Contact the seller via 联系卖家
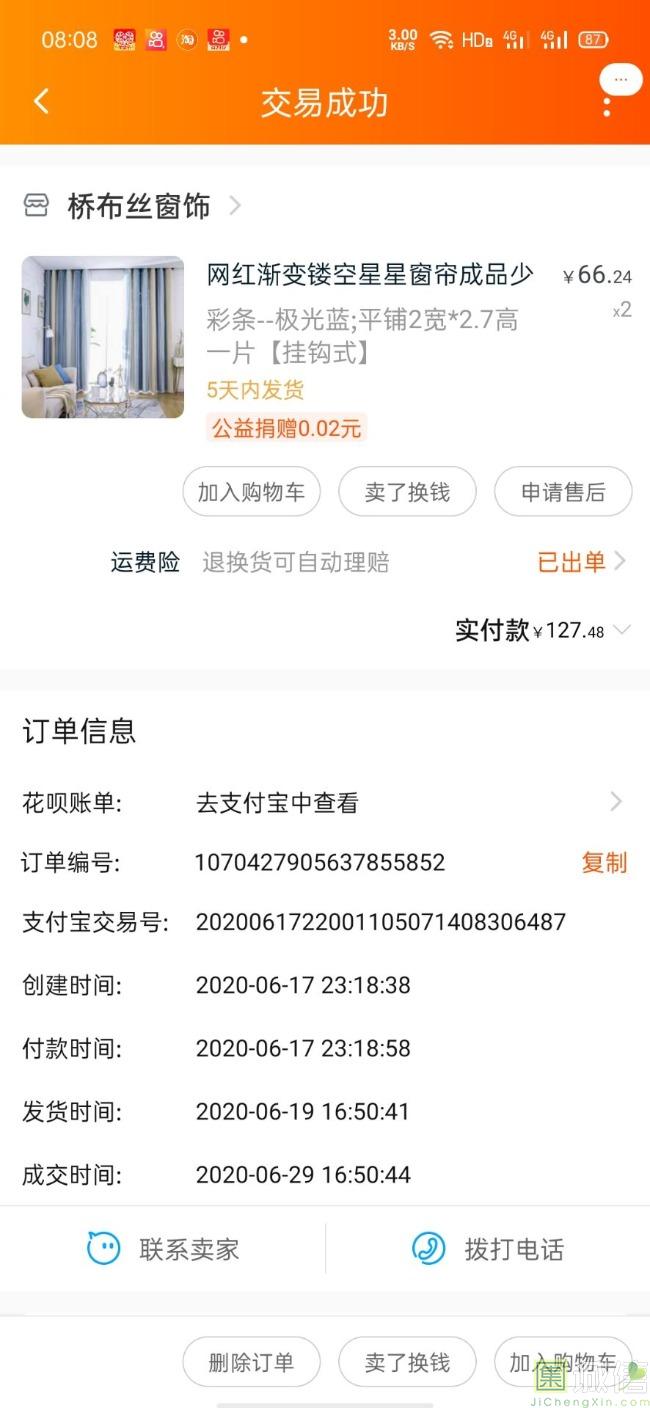Image resolution: width=650 pixels, height=1408 pixels. tap(163, 1249)
